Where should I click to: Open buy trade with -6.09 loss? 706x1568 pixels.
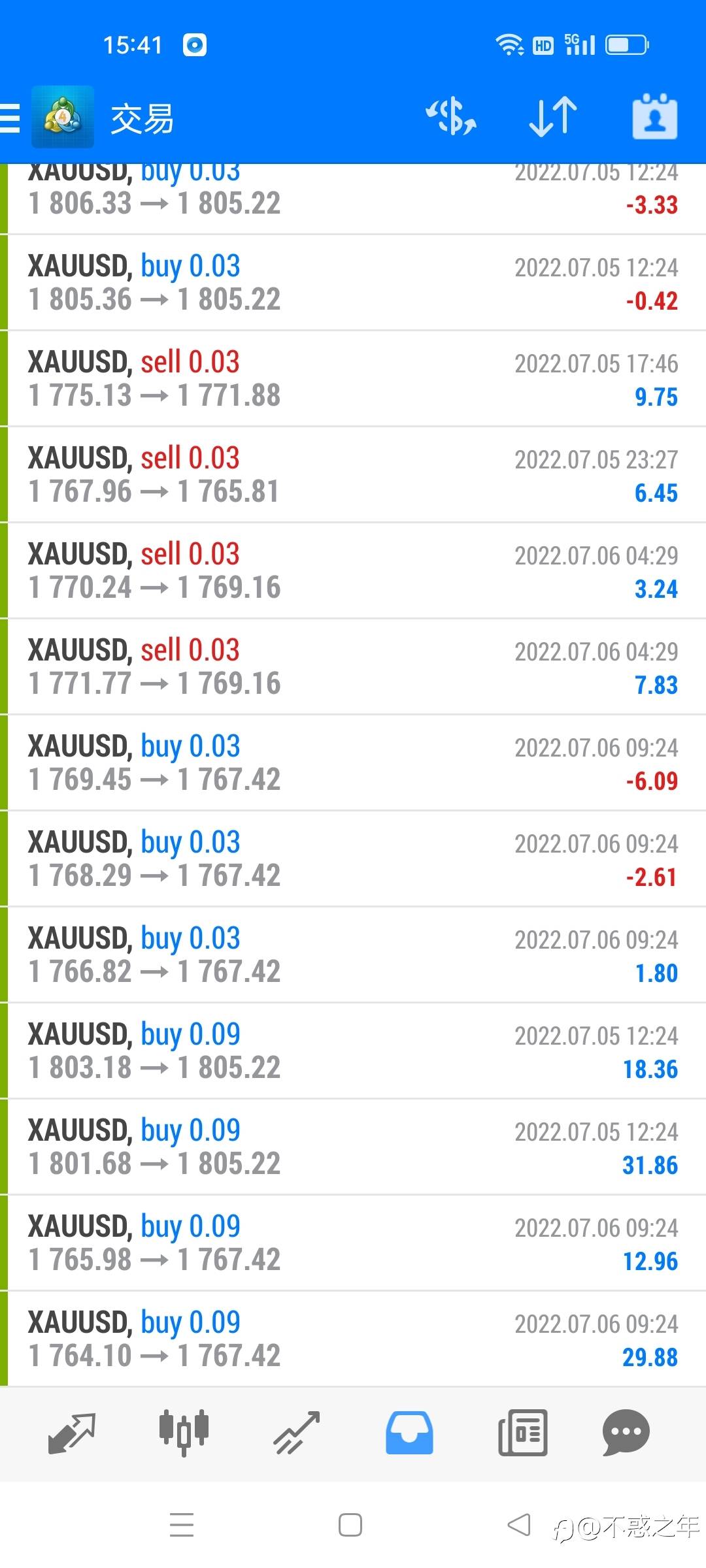coord(353,763)
